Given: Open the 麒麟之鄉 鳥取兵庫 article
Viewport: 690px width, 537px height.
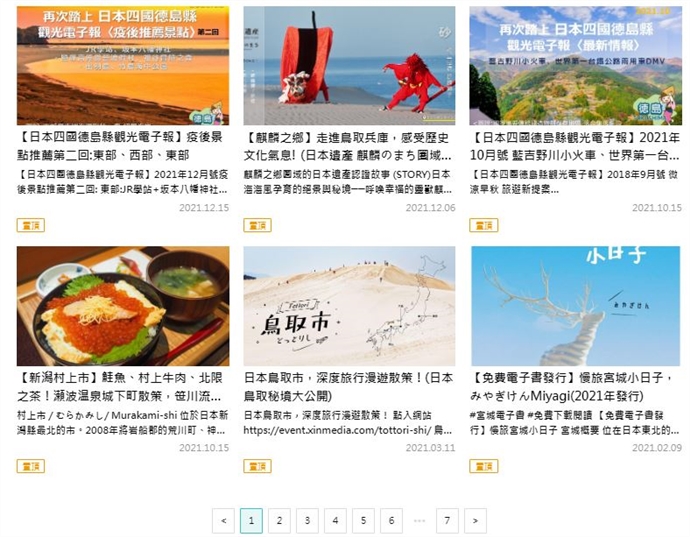Looking at the screenshot, I should (349, 65).
